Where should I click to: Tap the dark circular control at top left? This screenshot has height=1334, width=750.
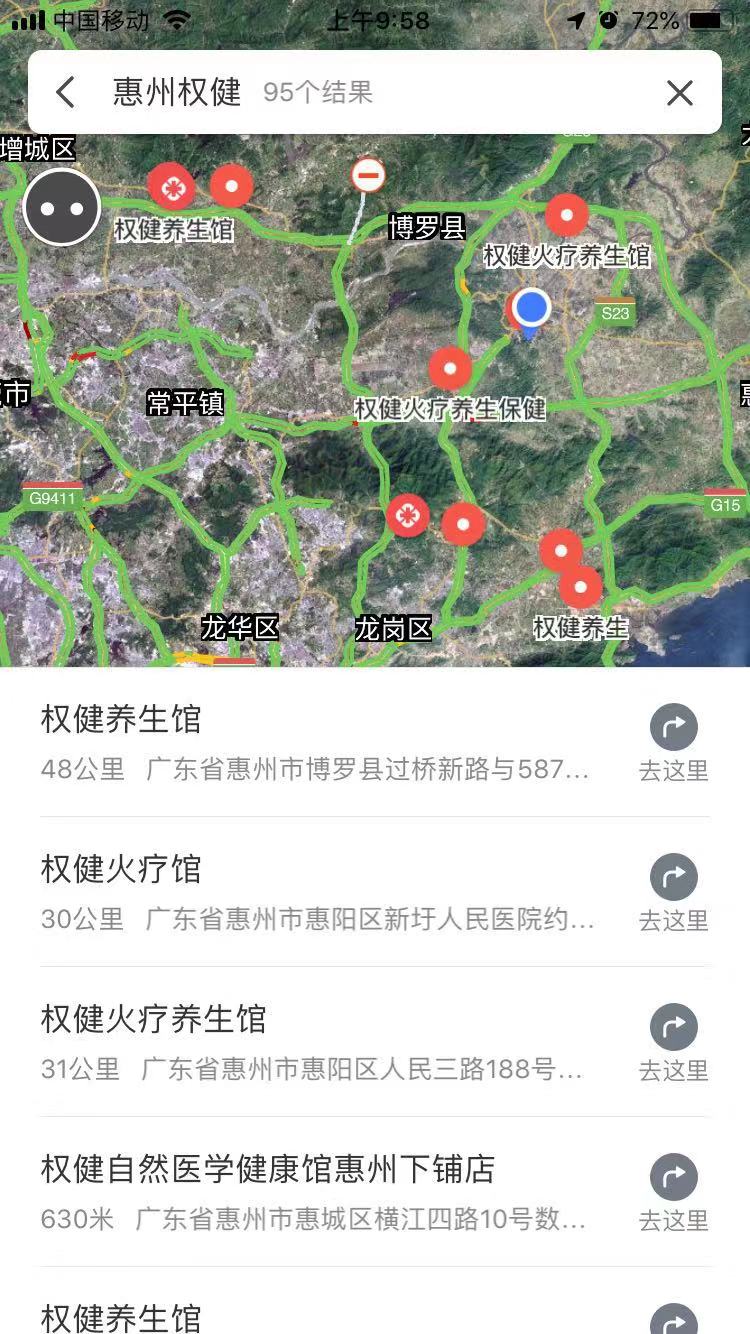click(61, 206)
